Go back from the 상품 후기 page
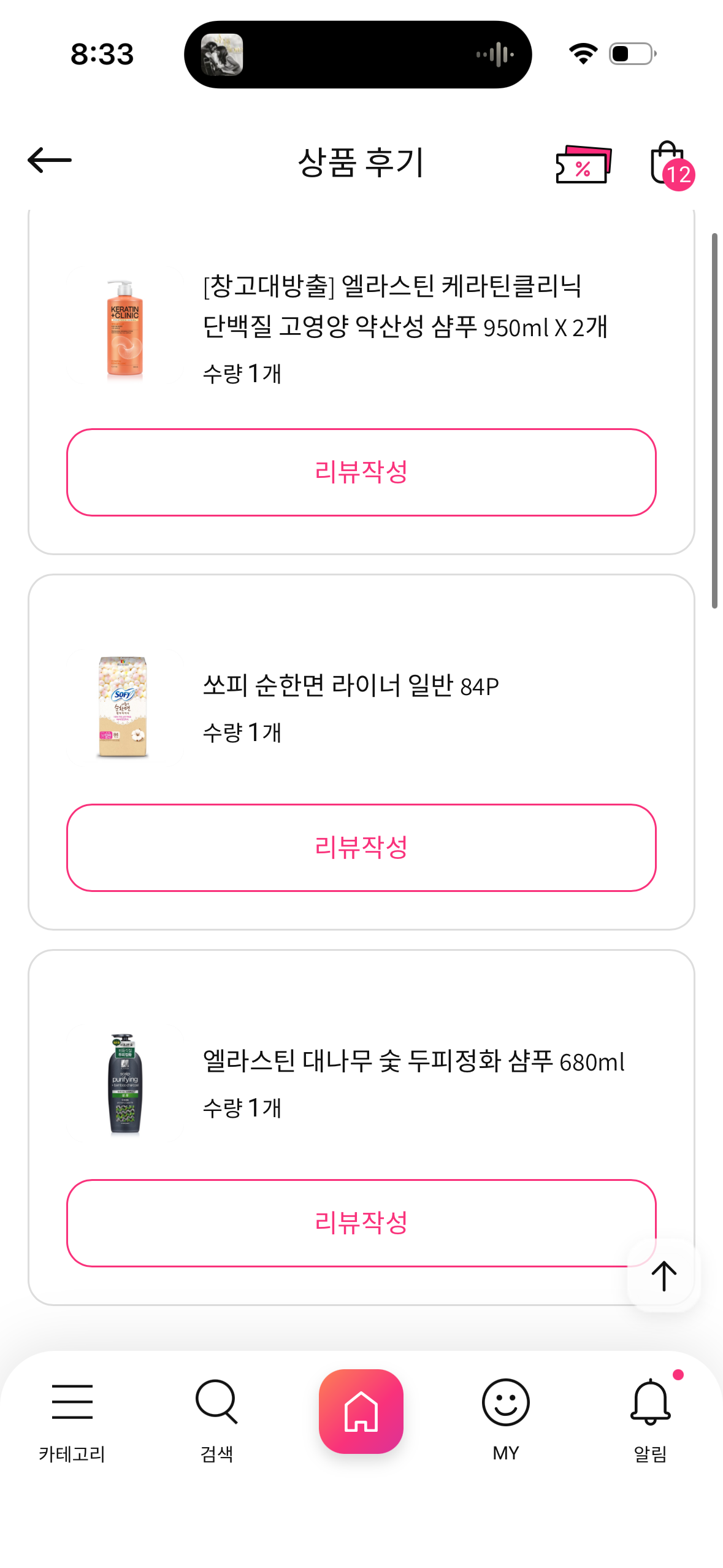The height and width of the screenshot is (1568, 723). coord(50,161)
